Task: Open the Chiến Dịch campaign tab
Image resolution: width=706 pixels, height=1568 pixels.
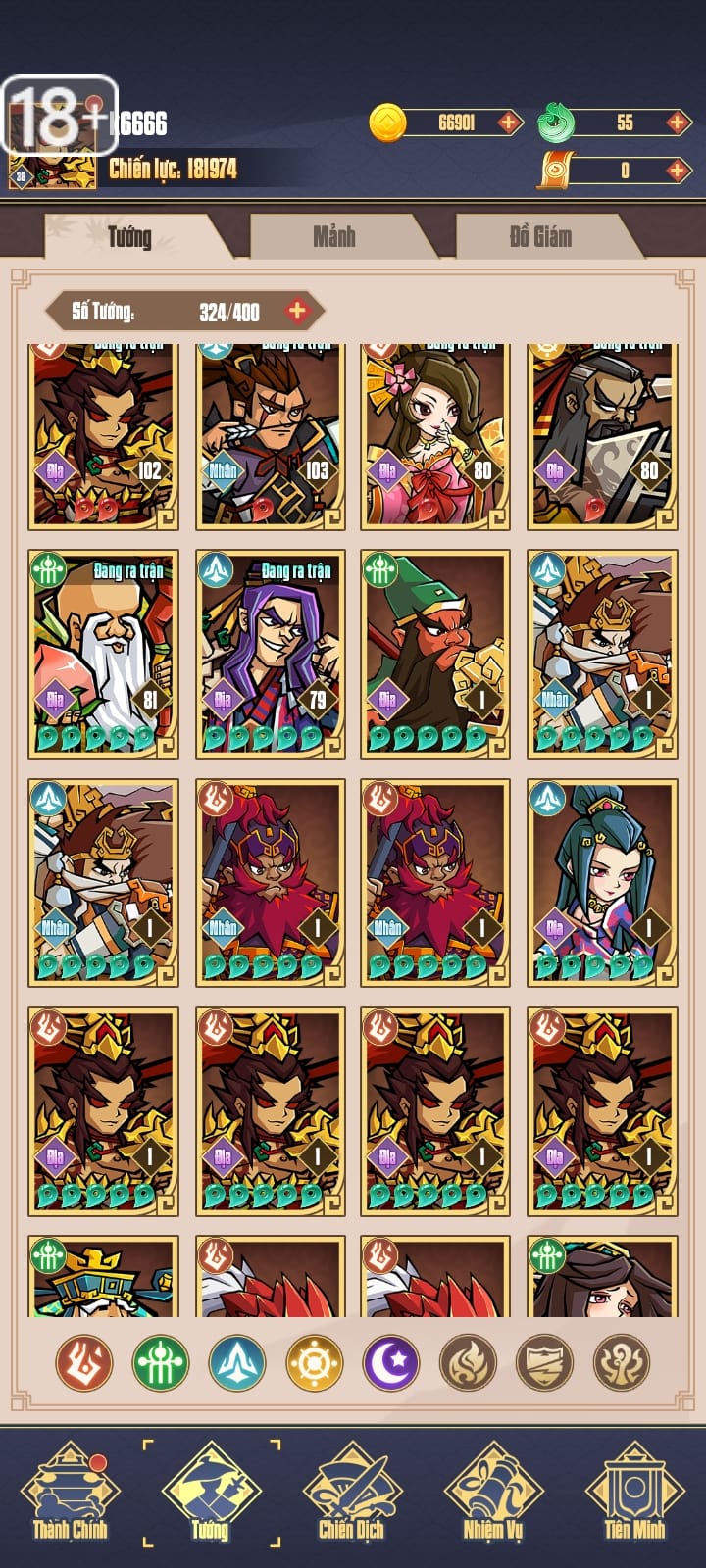Action: pos(351,1492)
